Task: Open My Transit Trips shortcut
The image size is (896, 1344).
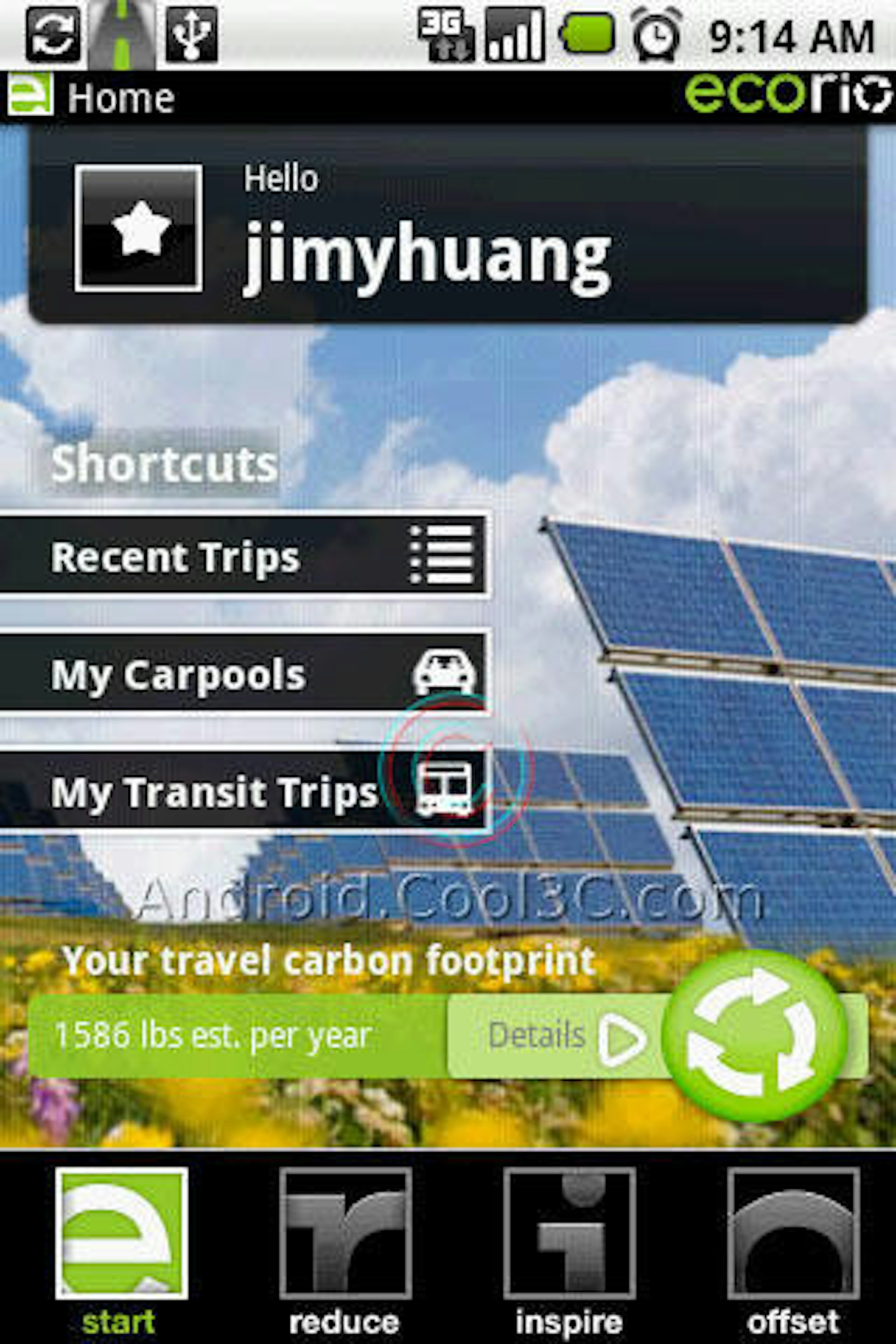Action: pos(243,791)
